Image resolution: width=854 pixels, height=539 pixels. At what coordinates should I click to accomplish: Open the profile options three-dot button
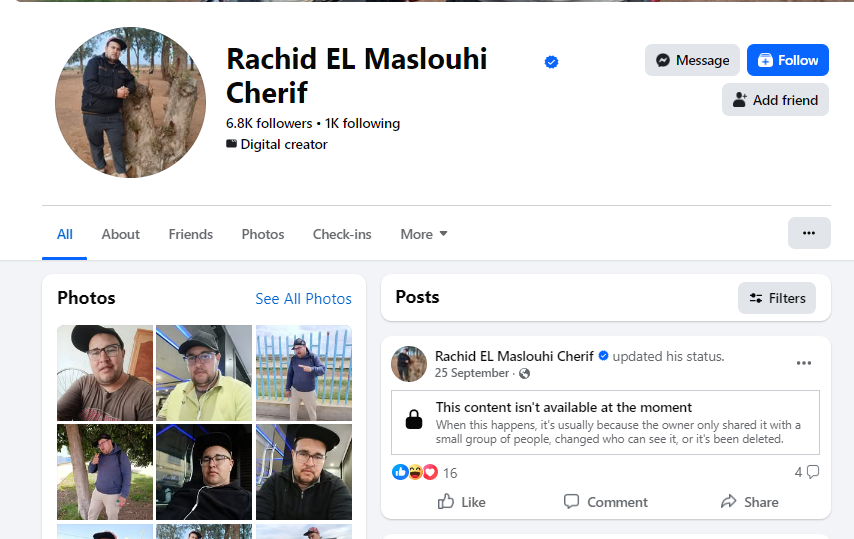(x=809, y=233)
